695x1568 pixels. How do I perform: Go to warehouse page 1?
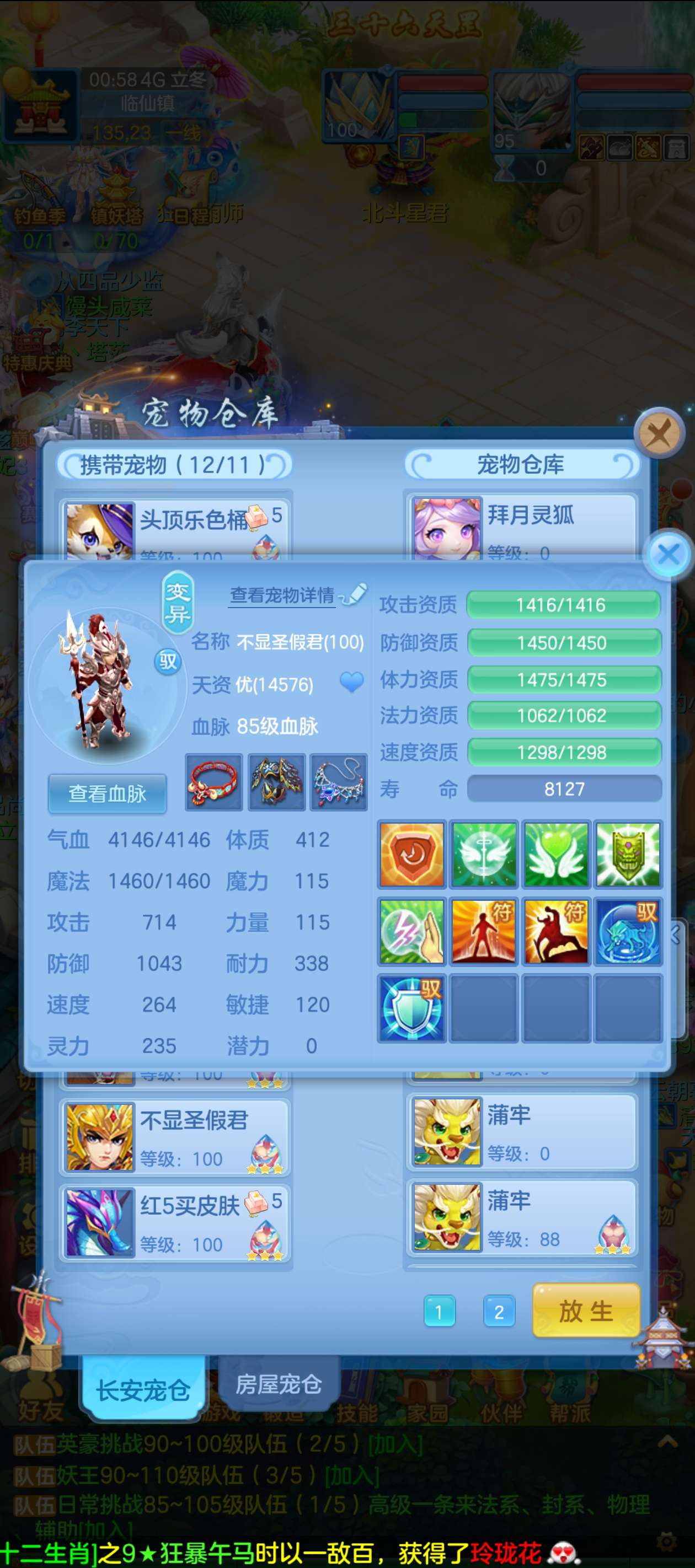pyautogui.click(x=439, y=1312)
